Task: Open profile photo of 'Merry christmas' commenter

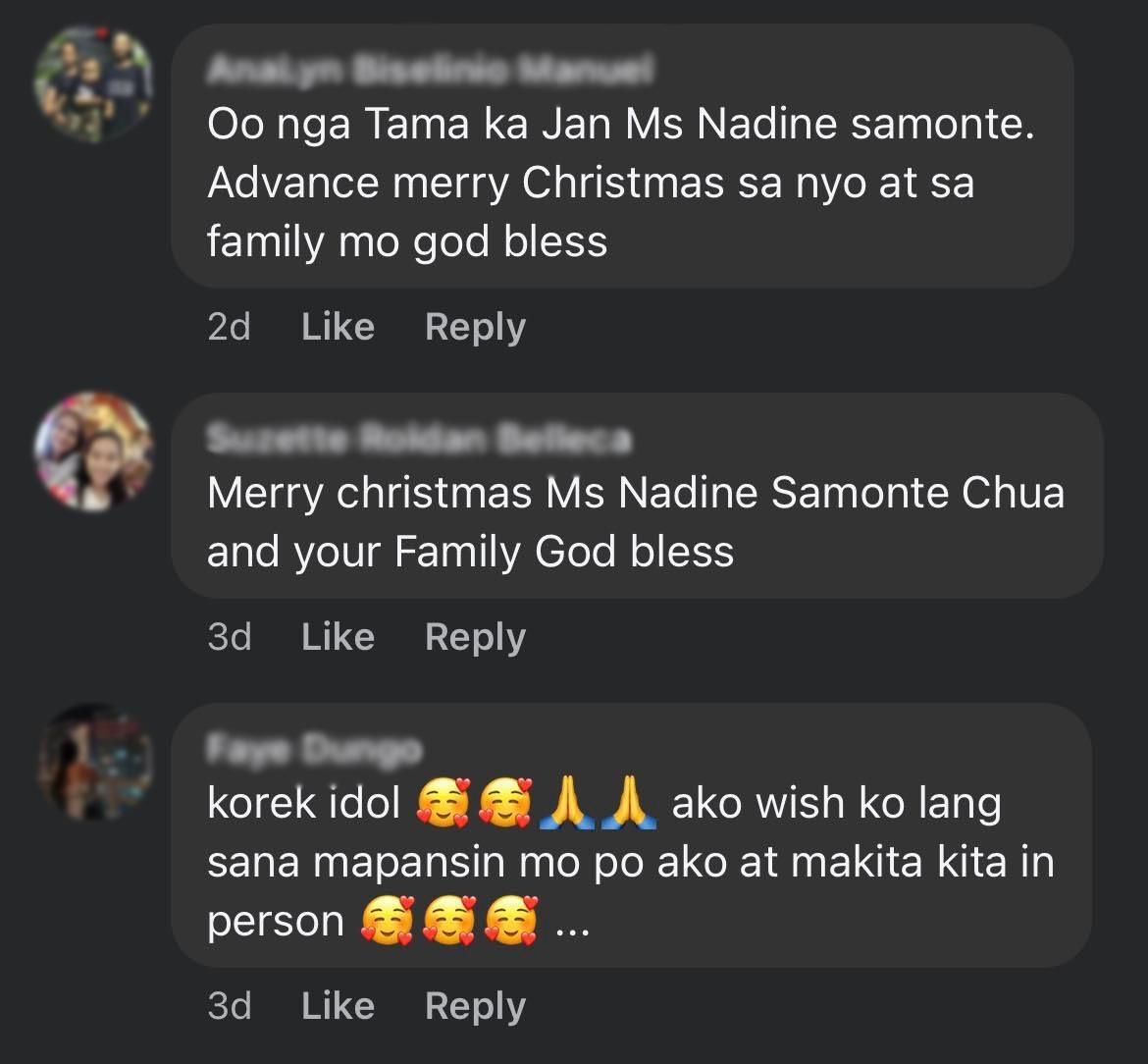Action: (x=93, y=452)
